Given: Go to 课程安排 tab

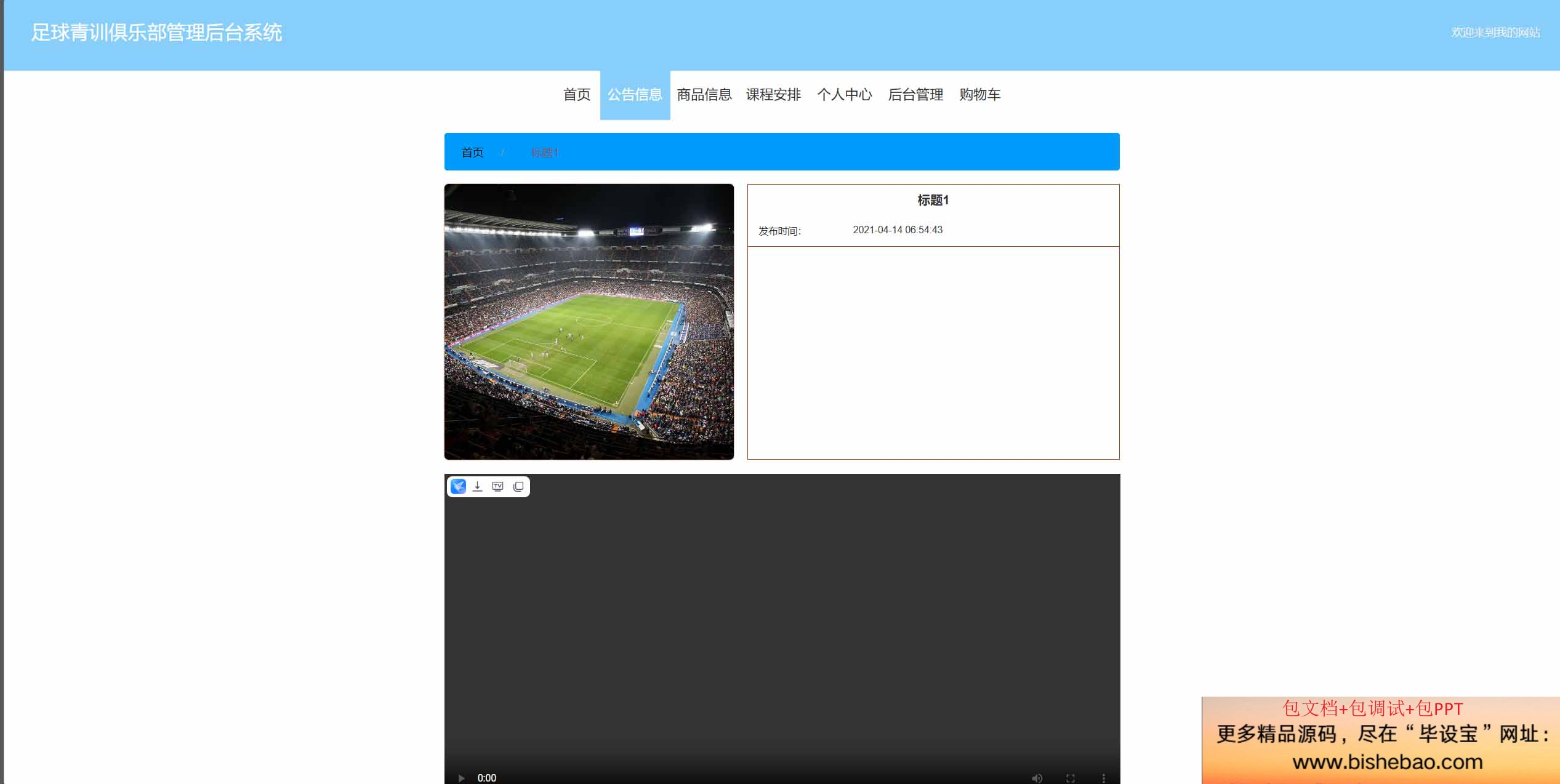Looking at the screenshot, I should click(773, 95).
